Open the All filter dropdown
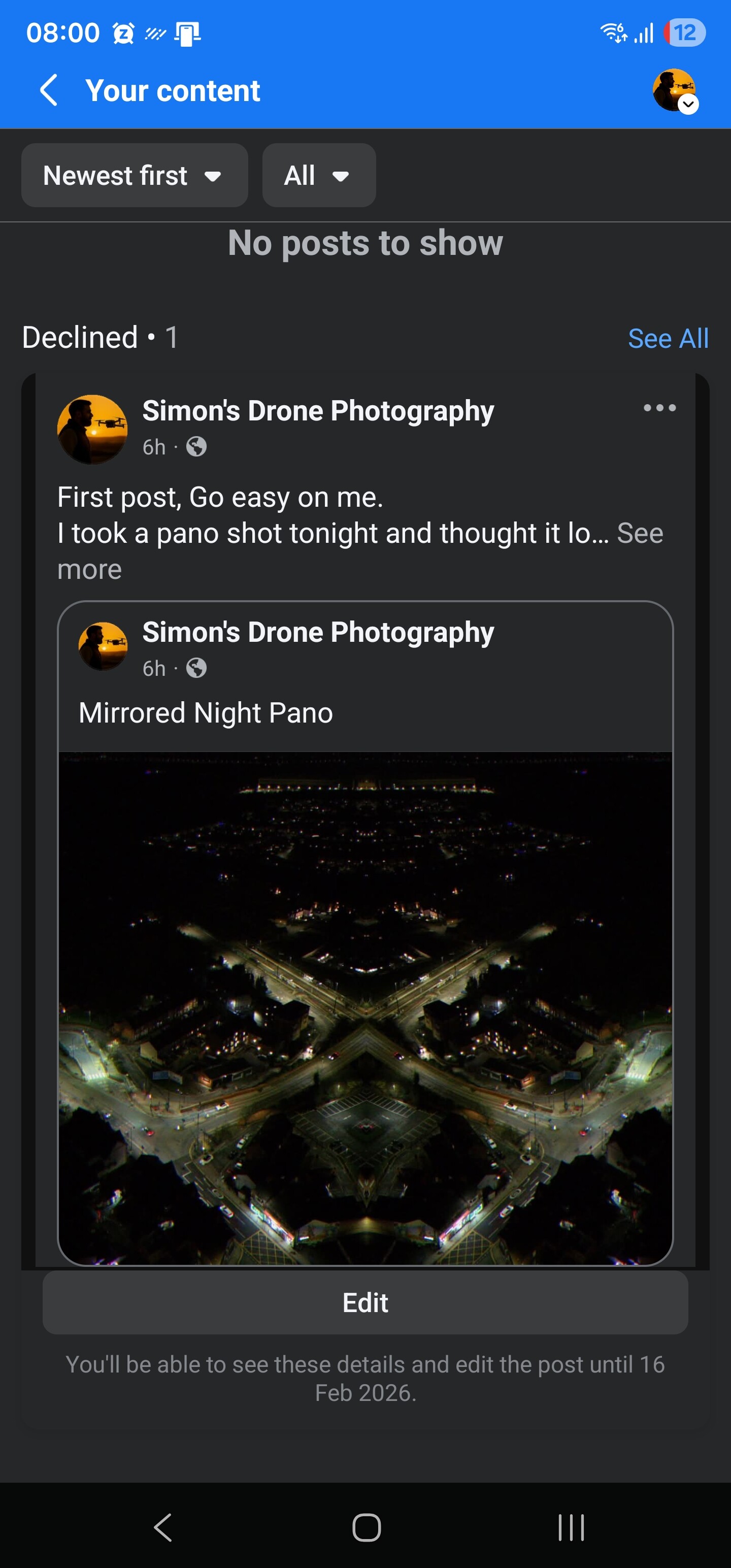The width and height of the screenshot is (731, 1568). [318, 176]
